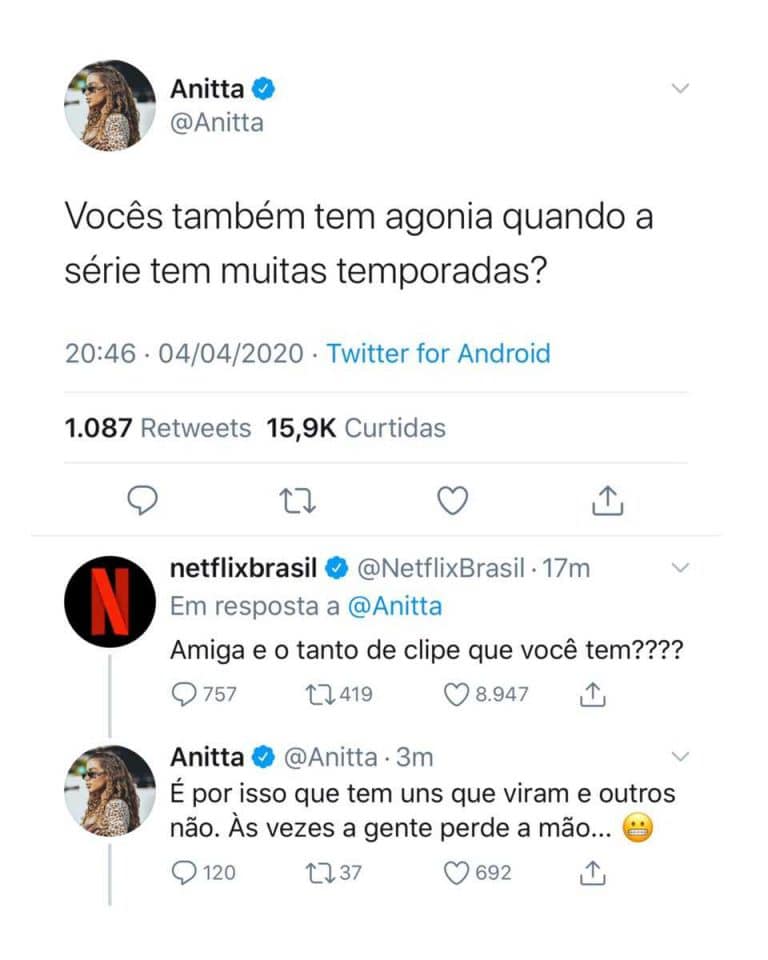The width and height of the screenshot is (768, 960).
Task: Open the 15,9K Curtidas list
Action: click(358, 426)
